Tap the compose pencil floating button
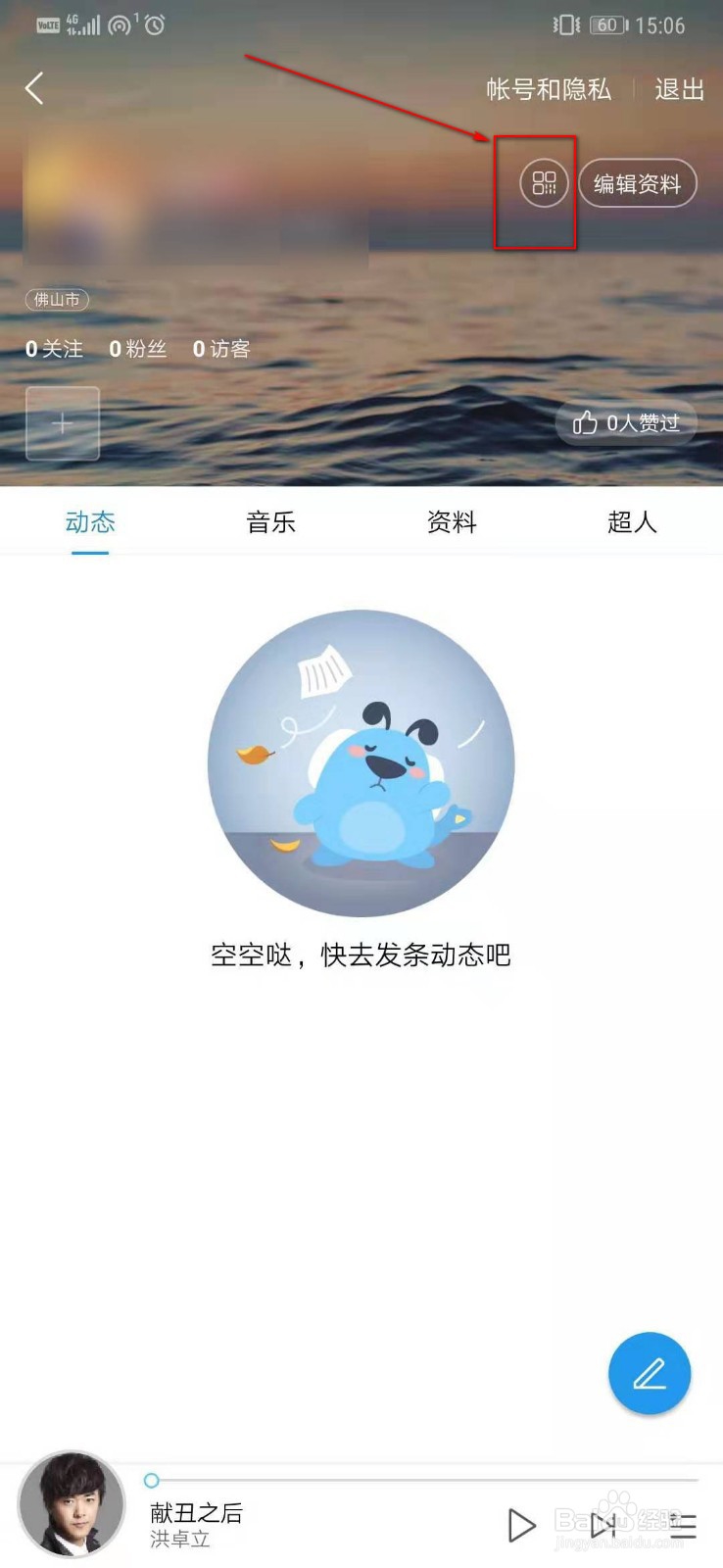Viewport: 723px width, 1568px height. point(650,1374)
